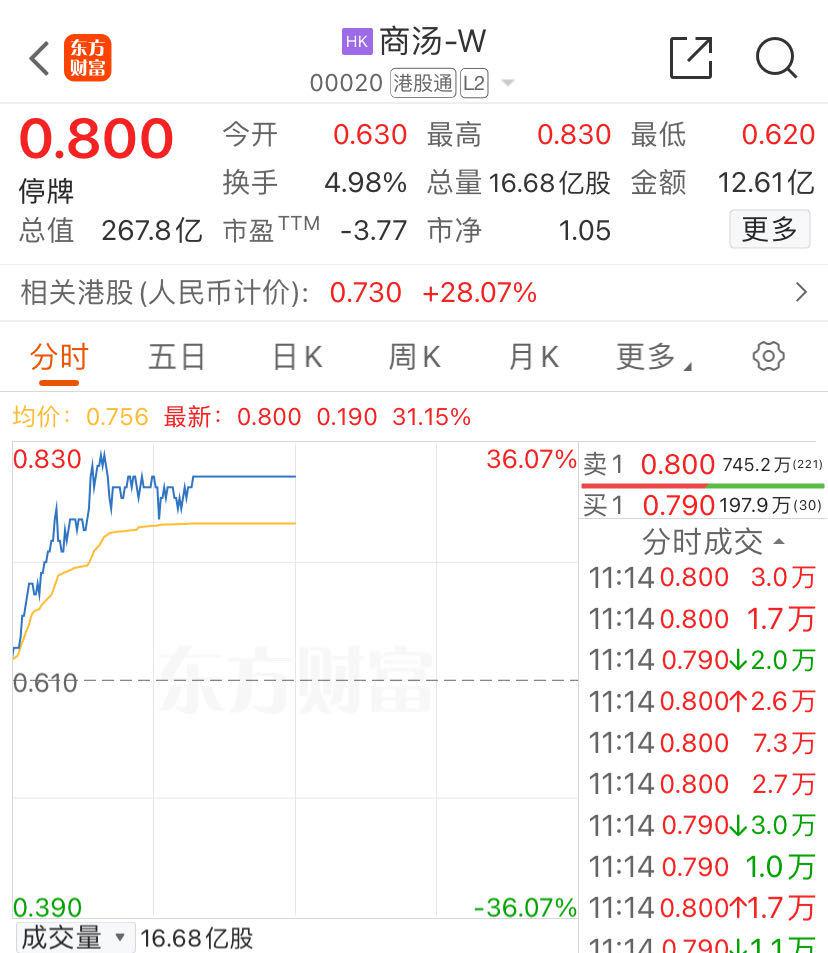The image size is (828, 953).
Task: Tap the 更多 button for more quote data
Action: coord(769,230)
